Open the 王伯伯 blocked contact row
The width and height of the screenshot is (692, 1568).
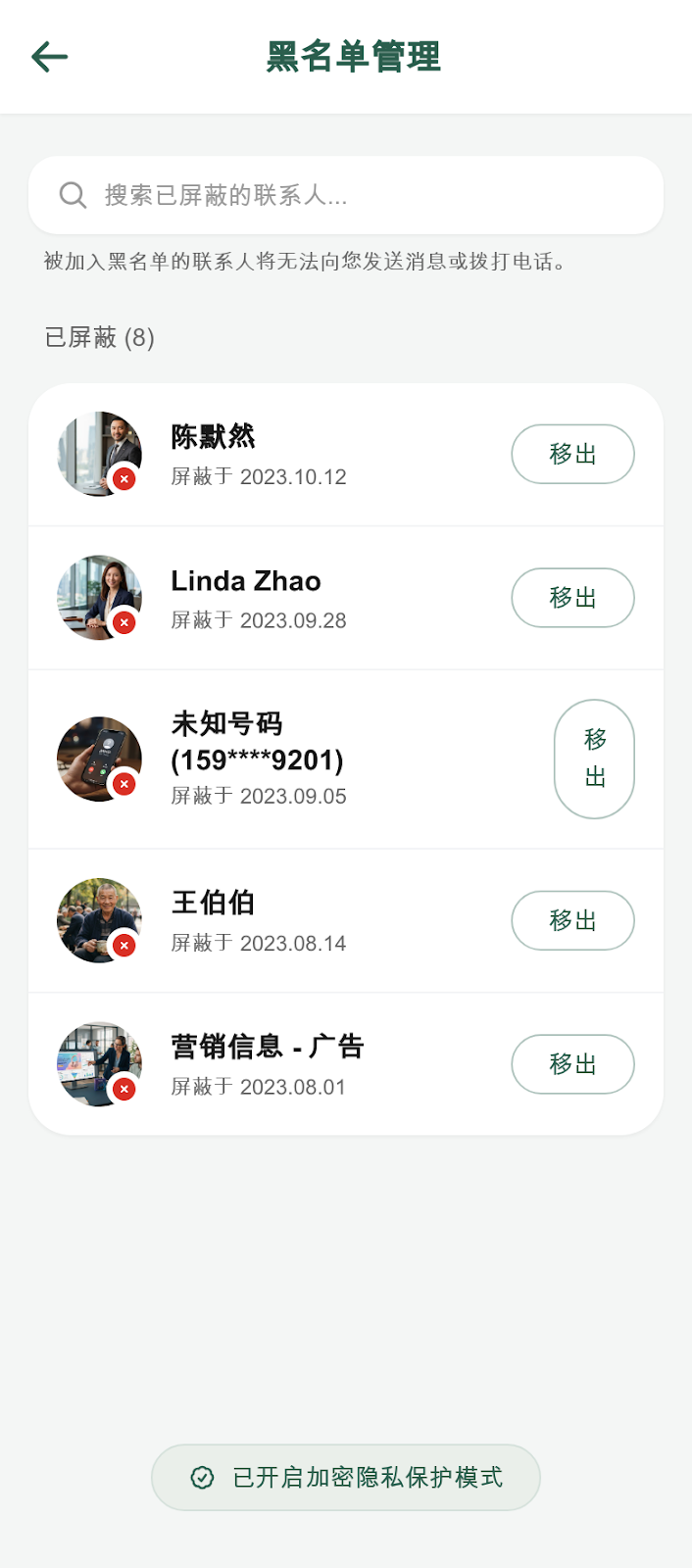click(346, 921)
